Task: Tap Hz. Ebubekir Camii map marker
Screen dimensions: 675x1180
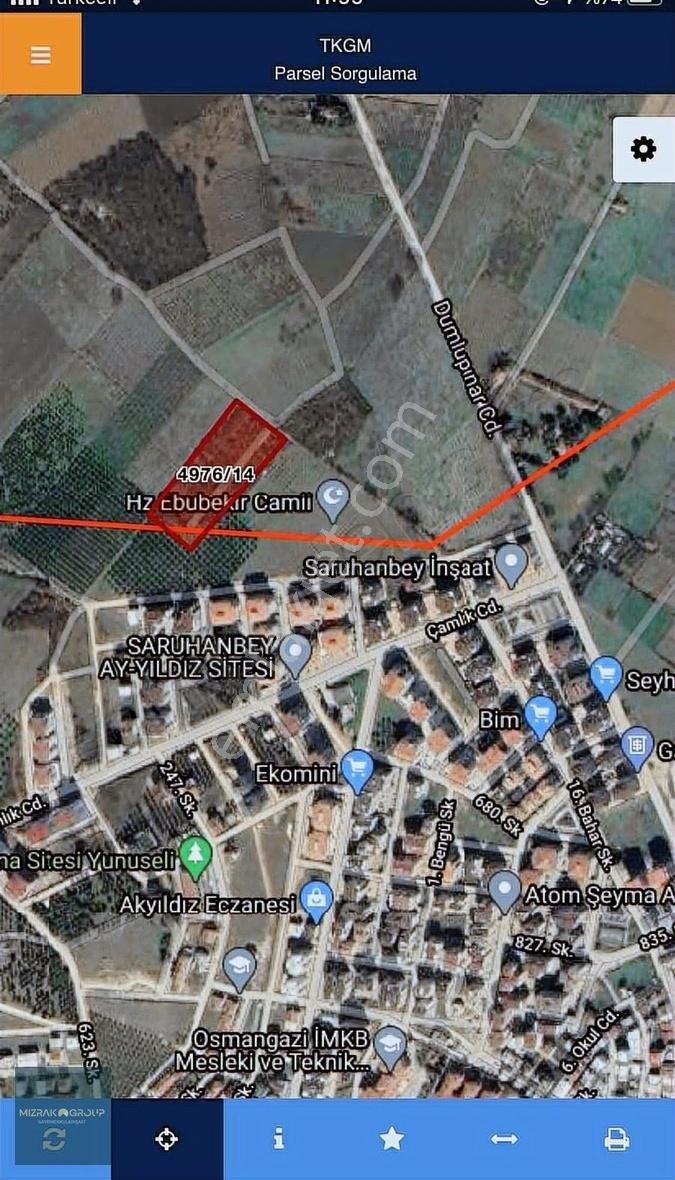Action: point(333,497)
